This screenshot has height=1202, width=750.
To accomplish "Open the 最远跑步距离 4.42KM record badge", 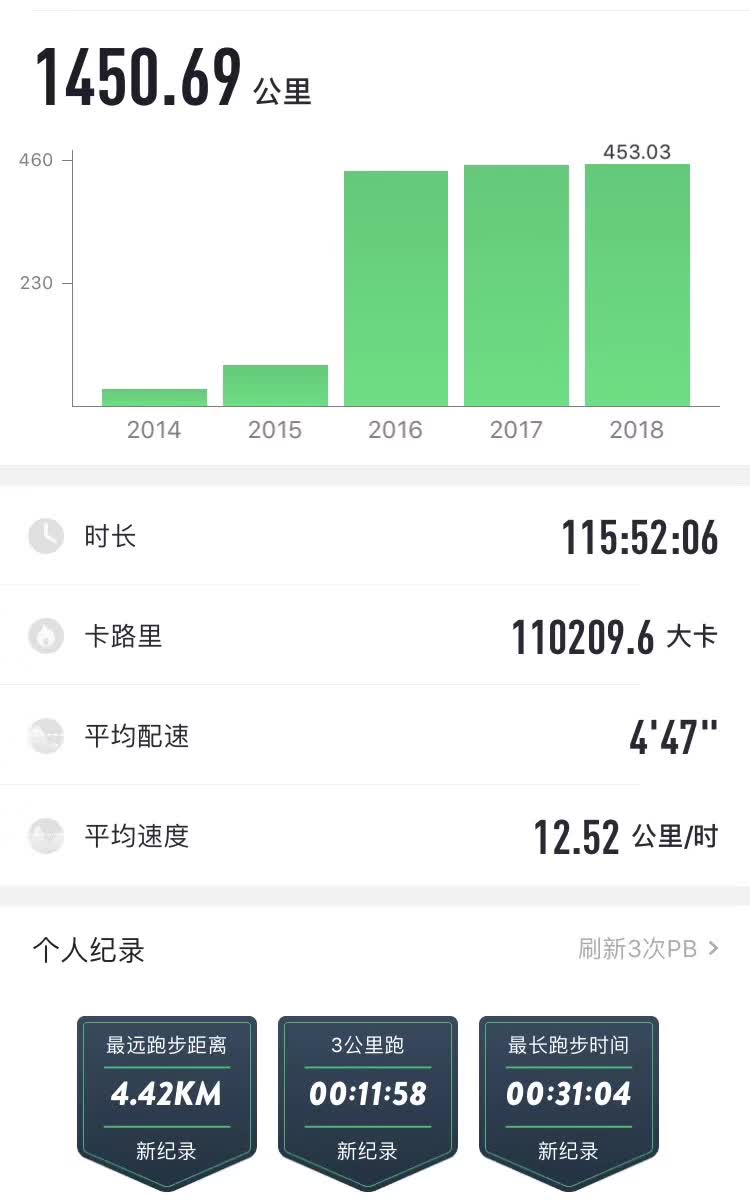I will pyautogui.click(x=167, y=1102).
